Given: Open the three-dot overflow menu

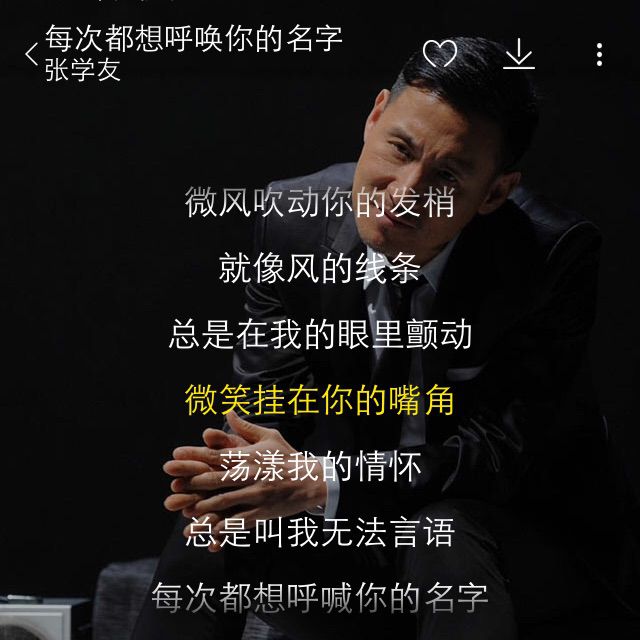Looking at the screenshot, I should pyautogui.click(x=598, y=54).
